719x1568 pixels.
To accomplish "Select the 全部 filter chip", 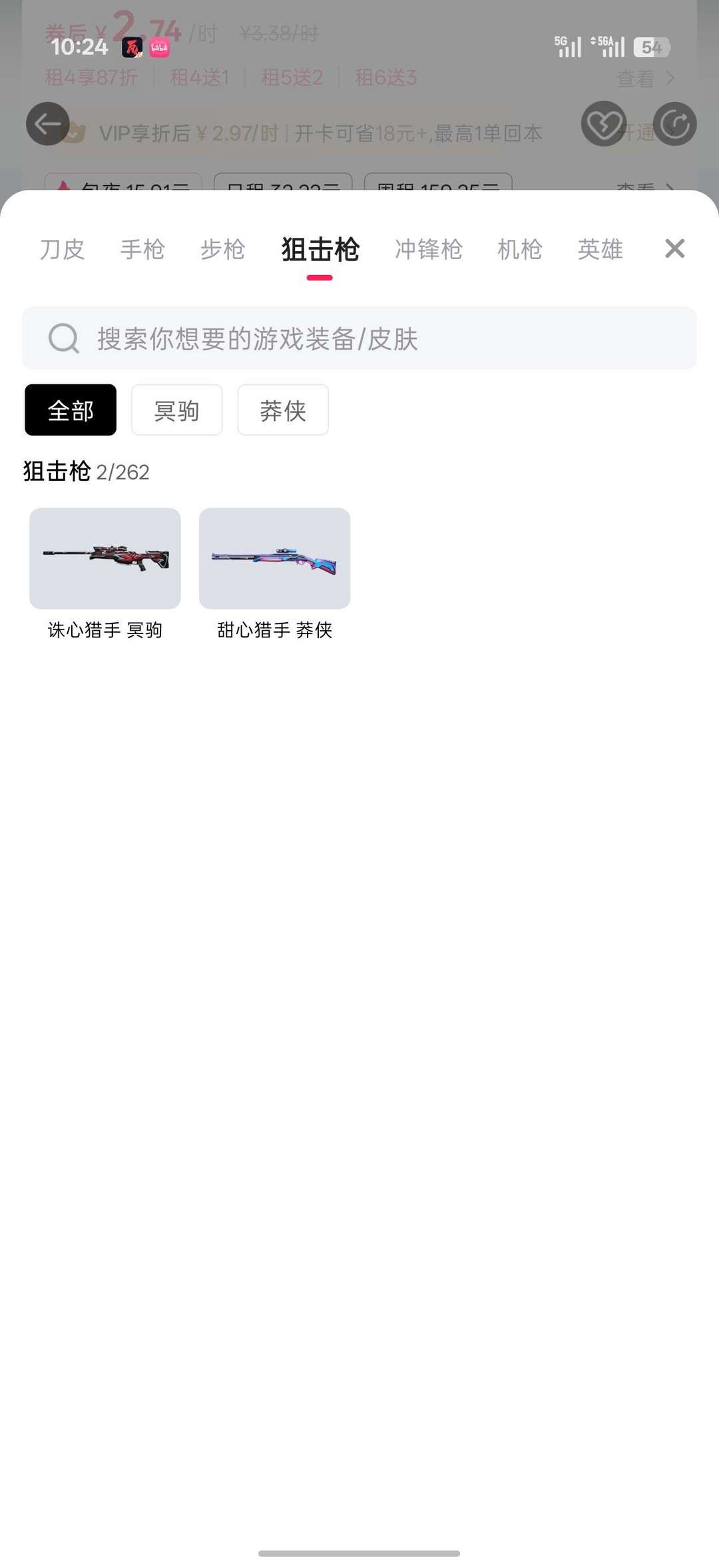I will pos(71,410).
